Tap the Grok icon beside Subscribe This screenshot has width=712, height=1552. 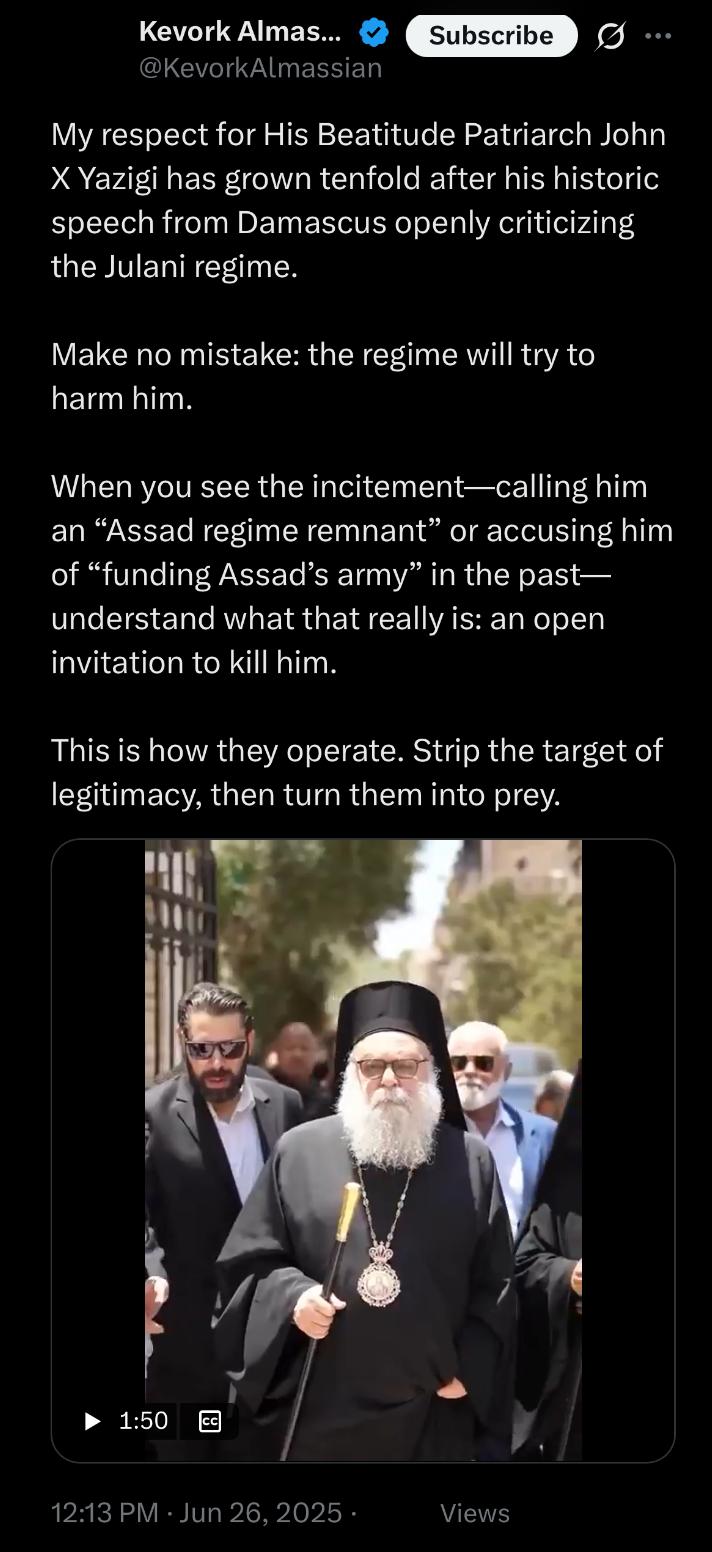click(609, 36)
